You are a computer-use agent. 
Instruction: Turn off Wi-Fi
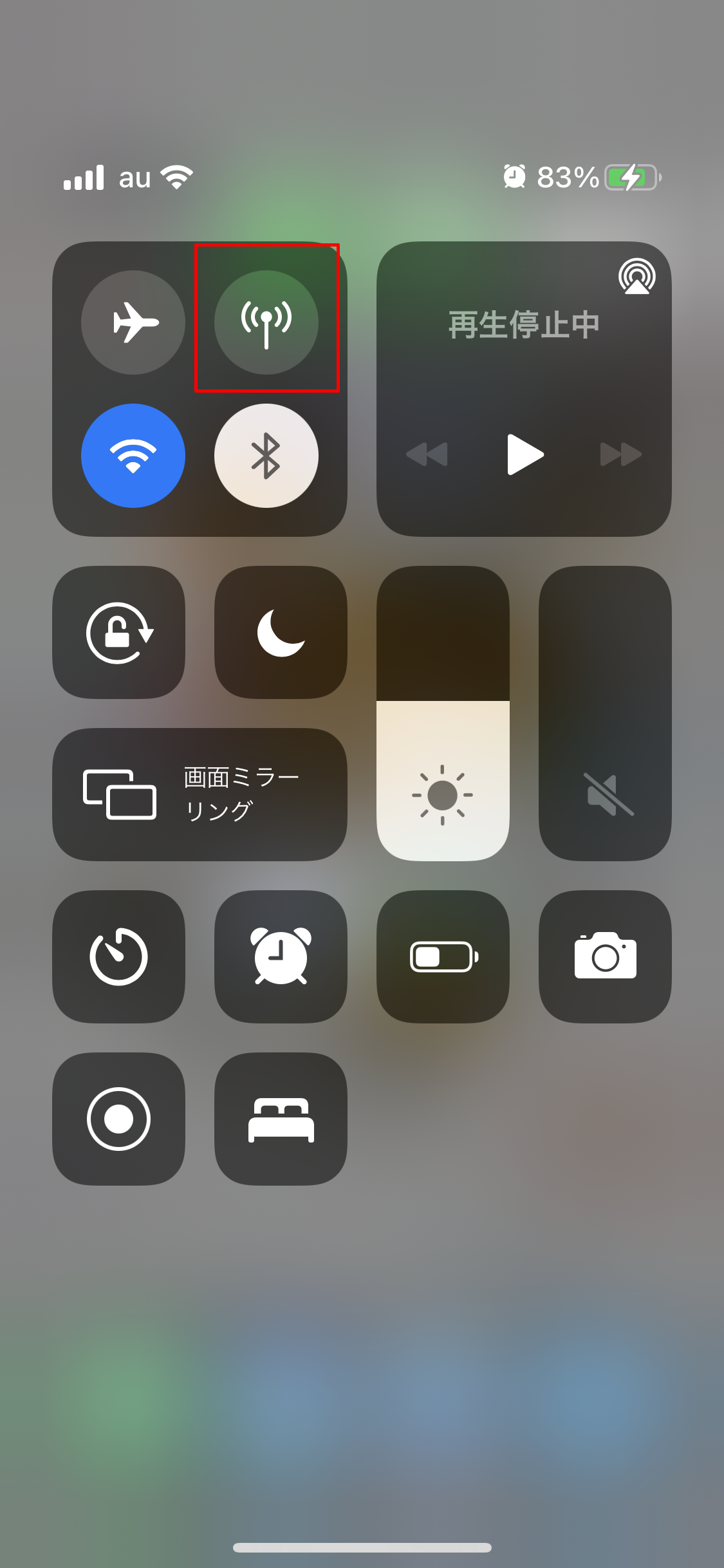(x=133, y=456)
